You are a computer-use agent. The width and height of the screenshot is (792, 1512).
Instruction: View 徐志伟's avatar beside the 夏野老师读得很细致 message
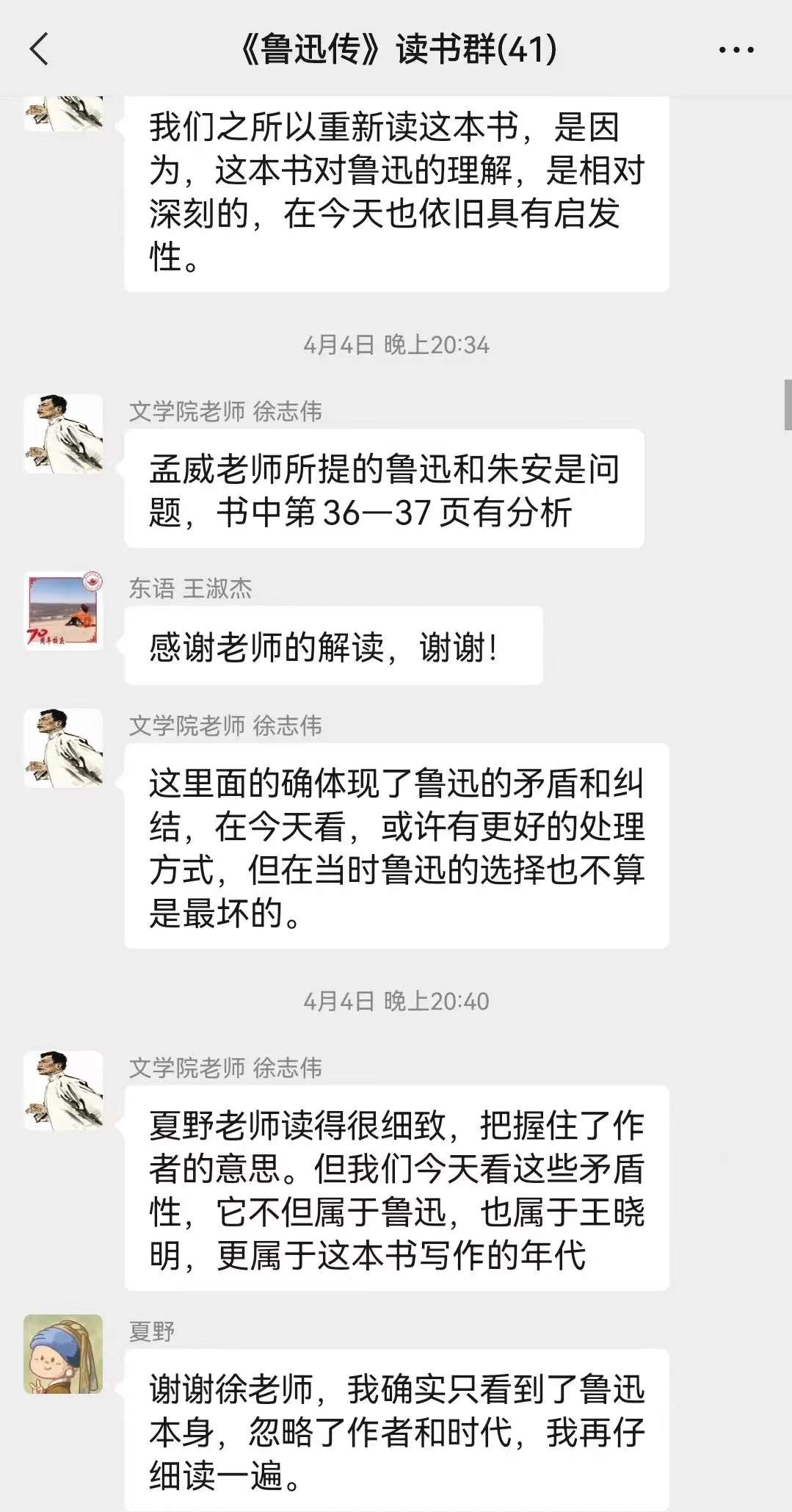coord(63,1090)
